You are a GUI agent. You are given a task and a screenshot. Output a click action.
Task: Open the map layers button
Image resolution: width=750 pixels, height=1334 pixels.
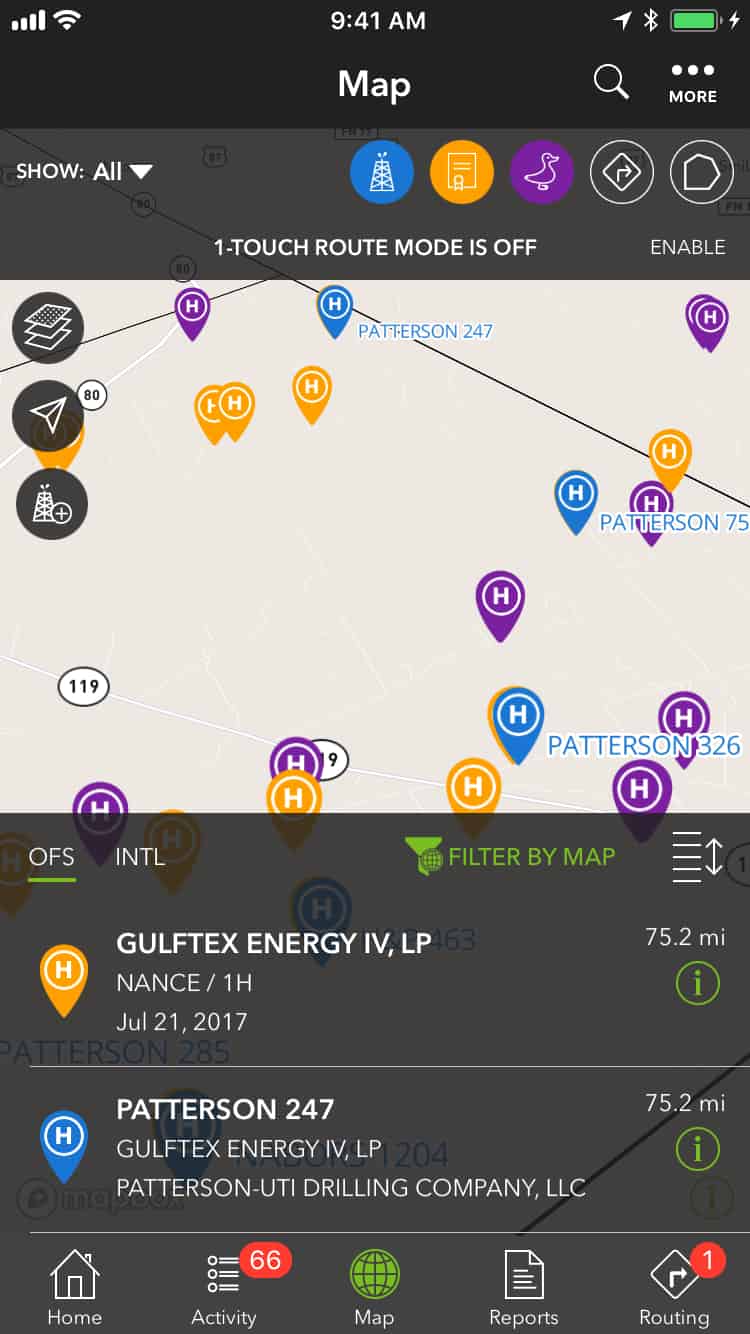click(x=48, y=327)
